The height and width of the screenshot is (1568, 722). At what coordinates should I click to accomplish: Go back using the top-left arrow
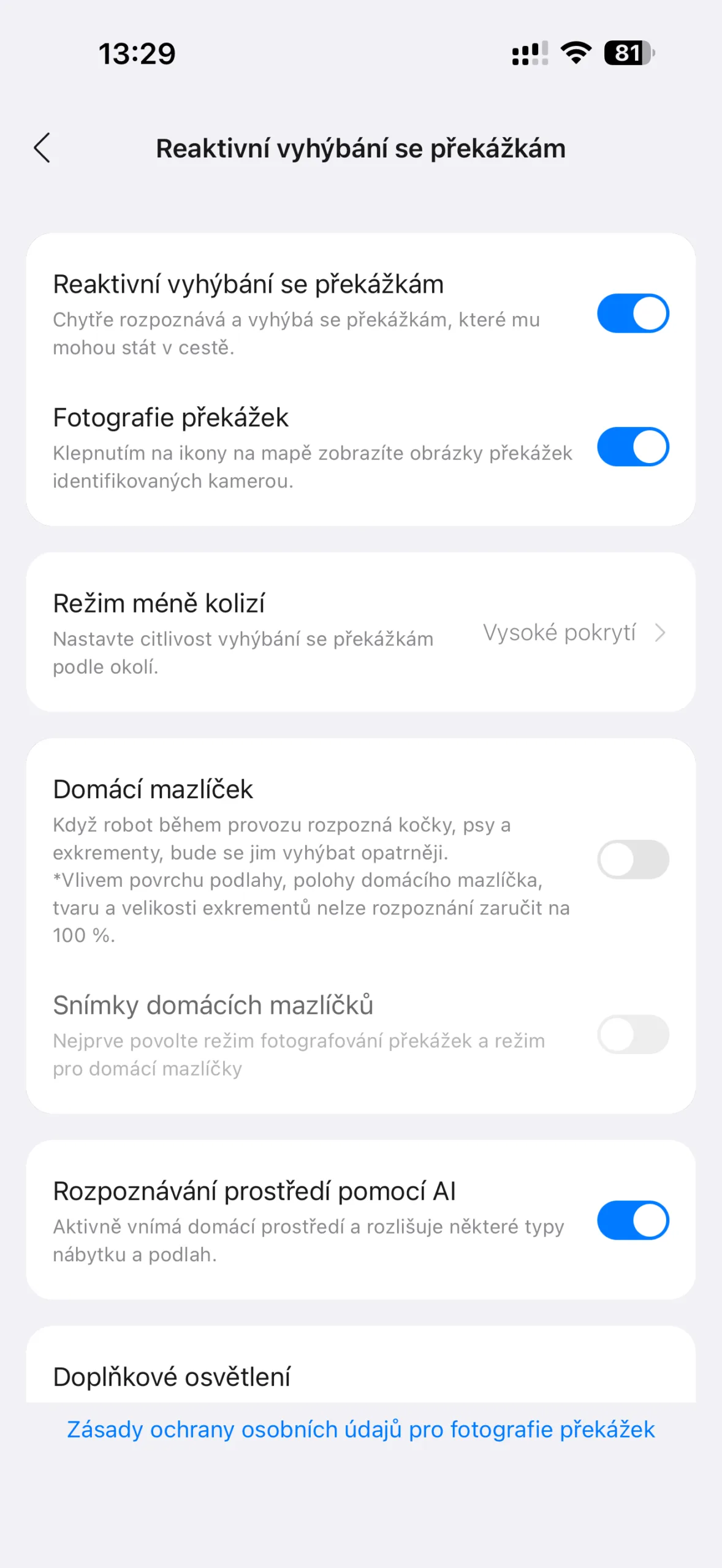click(x=42, y=148)
